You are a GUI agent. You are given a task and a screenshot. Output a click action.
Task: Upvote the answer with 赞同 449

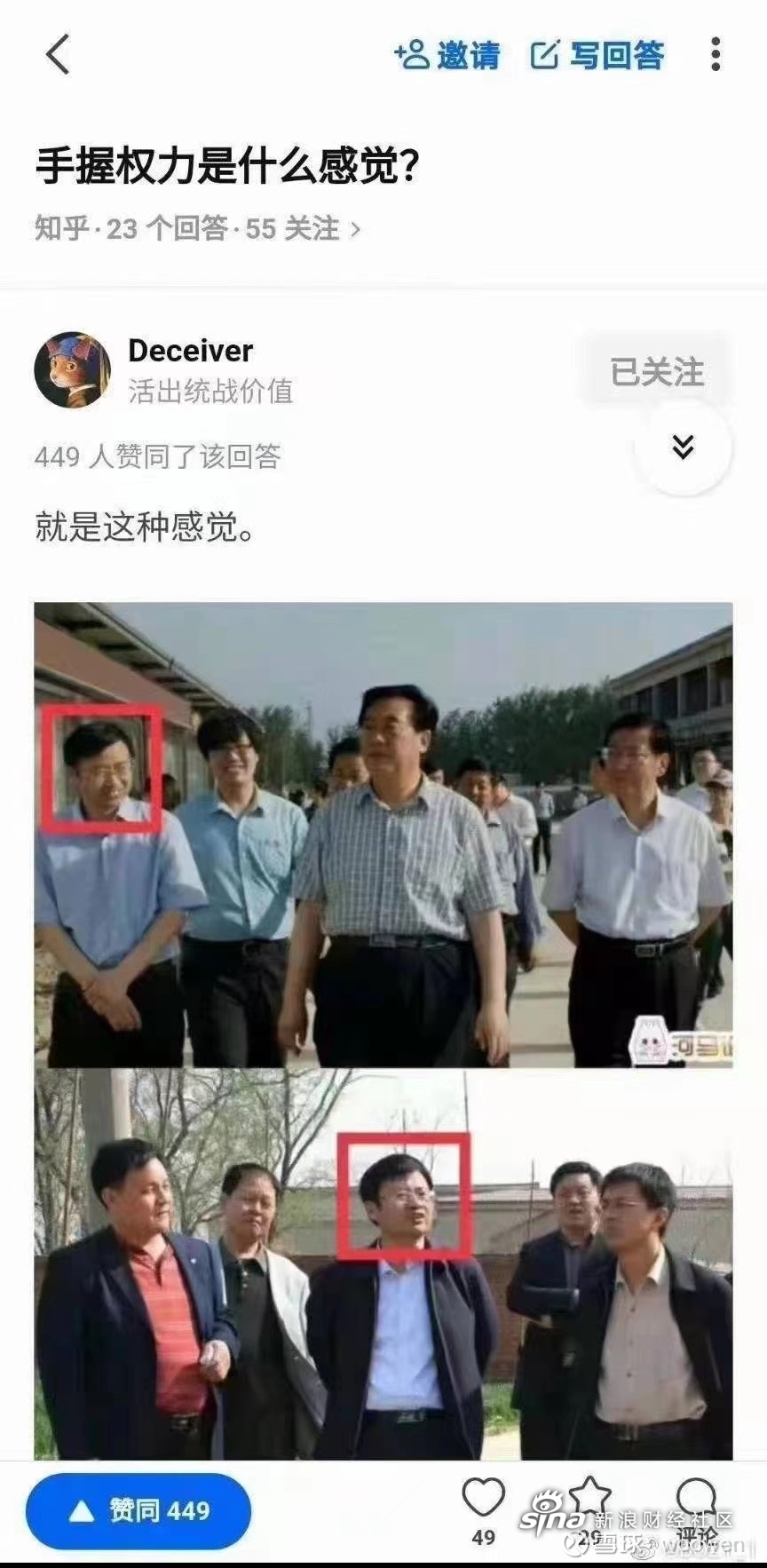tap(138, 1510)
